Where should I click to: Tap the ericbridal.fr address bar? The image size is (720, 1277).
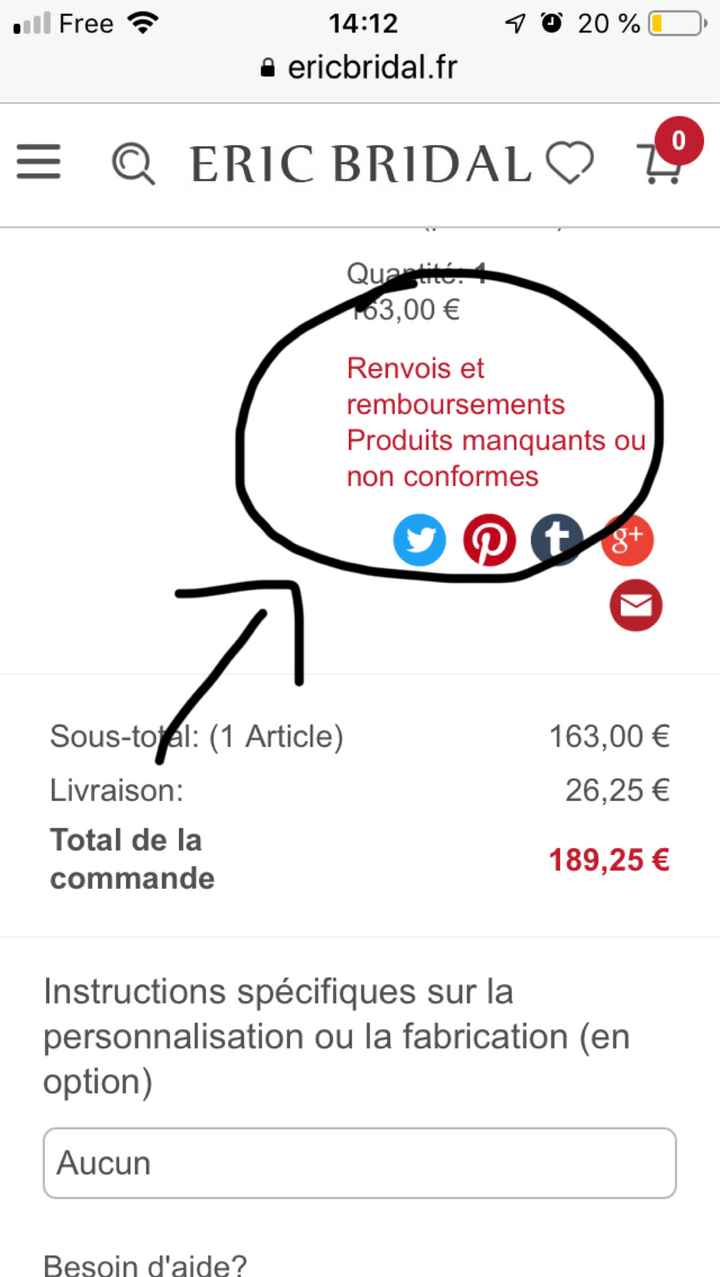click(360, 67)
